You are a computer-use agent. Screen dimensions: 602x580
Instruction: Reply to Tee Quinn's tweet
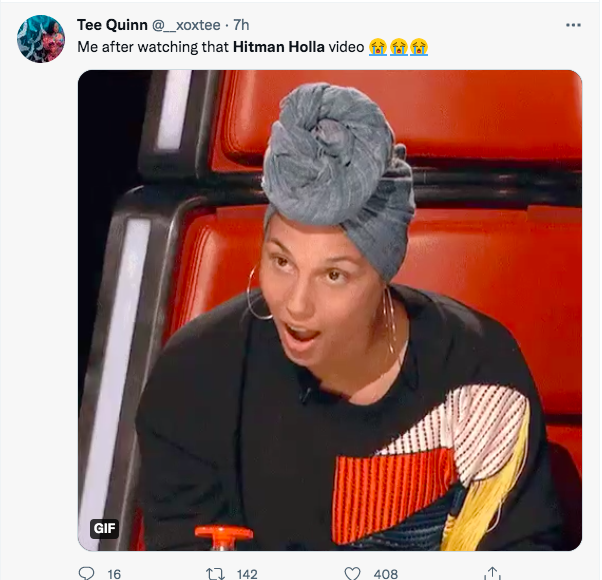86,573
